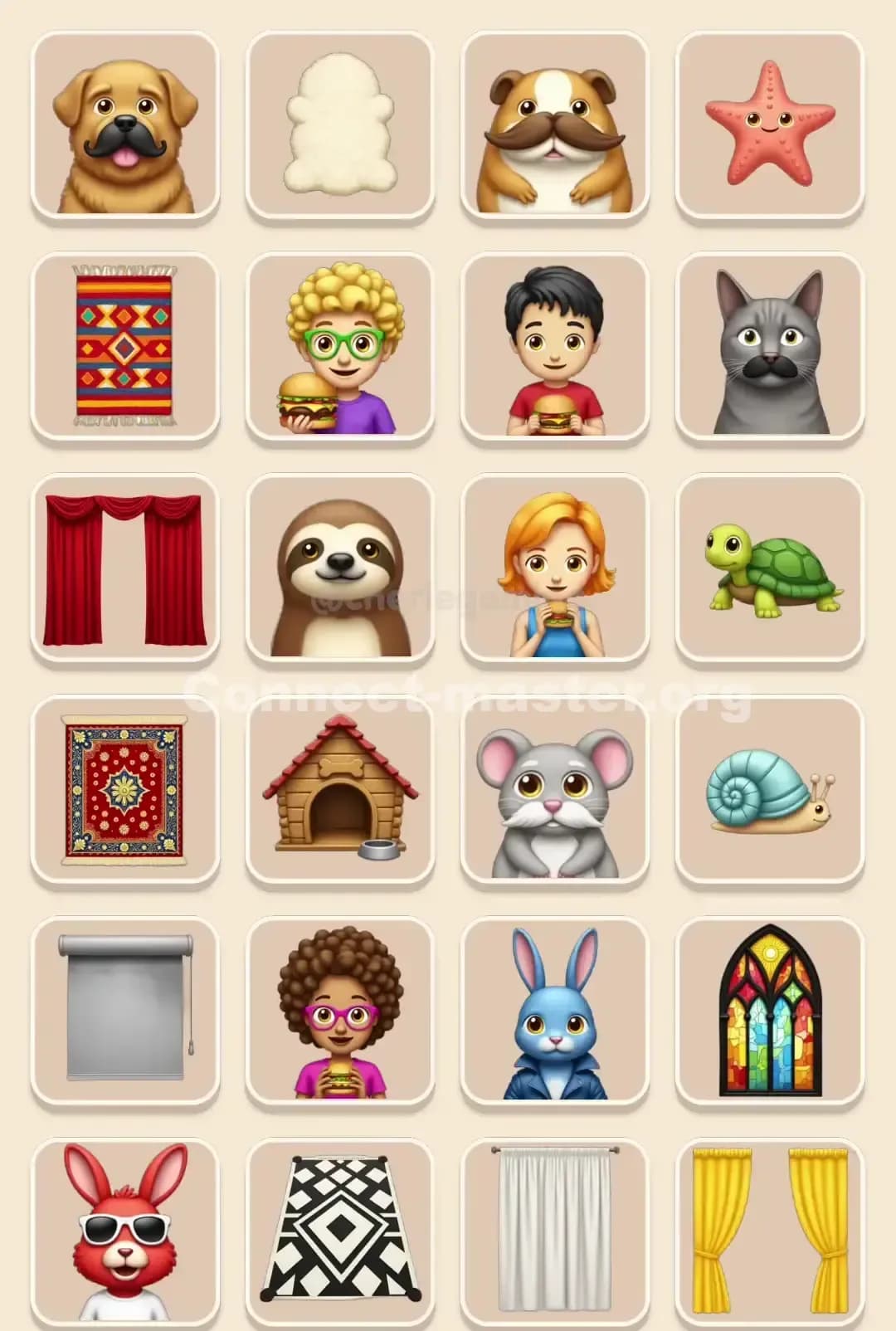Select the black and white rug
Image resolution: width=896 pixels, height=1331 pixels.
click(x=340, y=1228)
